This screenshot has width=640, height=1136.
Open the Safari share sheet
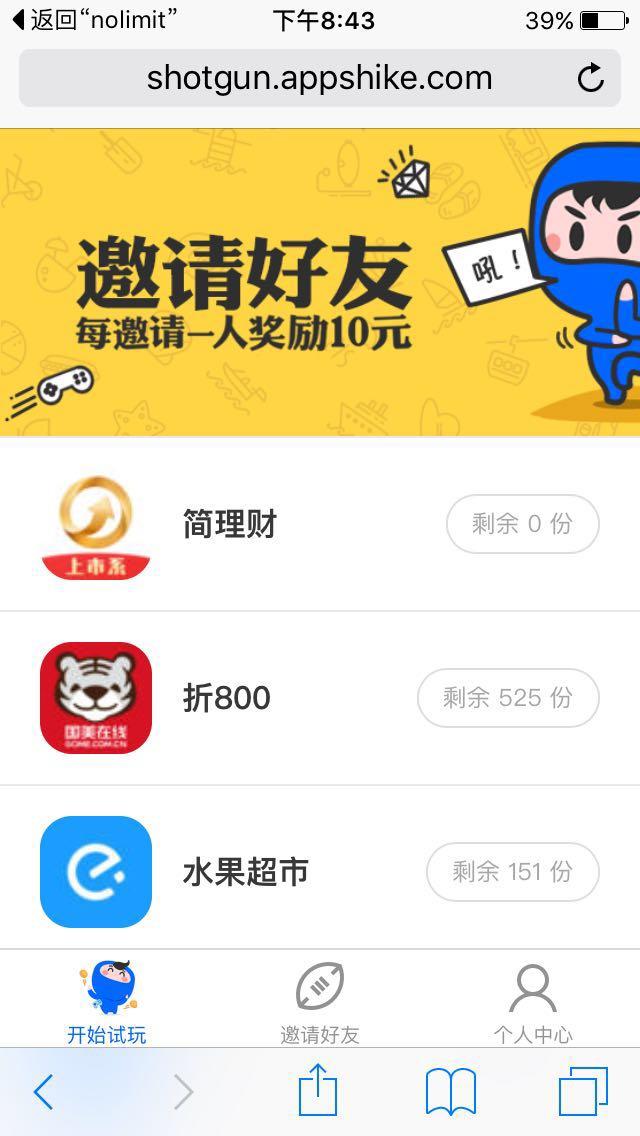(318, 1090)
